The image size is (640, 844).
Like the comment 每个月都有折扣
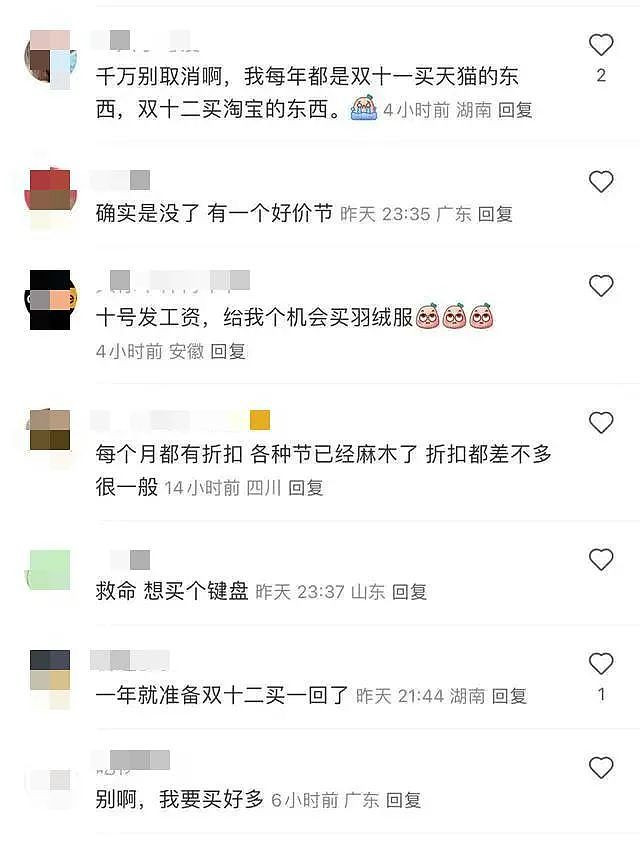(x=601, y=424)
